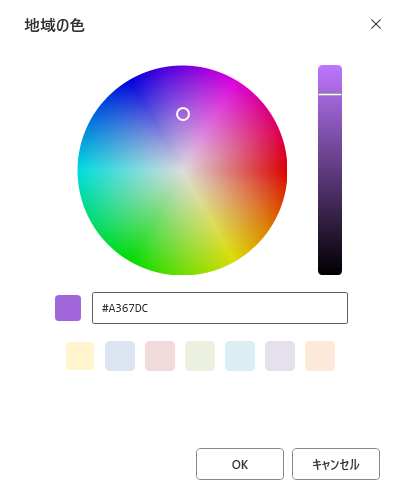Choose the pale lavender preset swatch

pos(280,356)
